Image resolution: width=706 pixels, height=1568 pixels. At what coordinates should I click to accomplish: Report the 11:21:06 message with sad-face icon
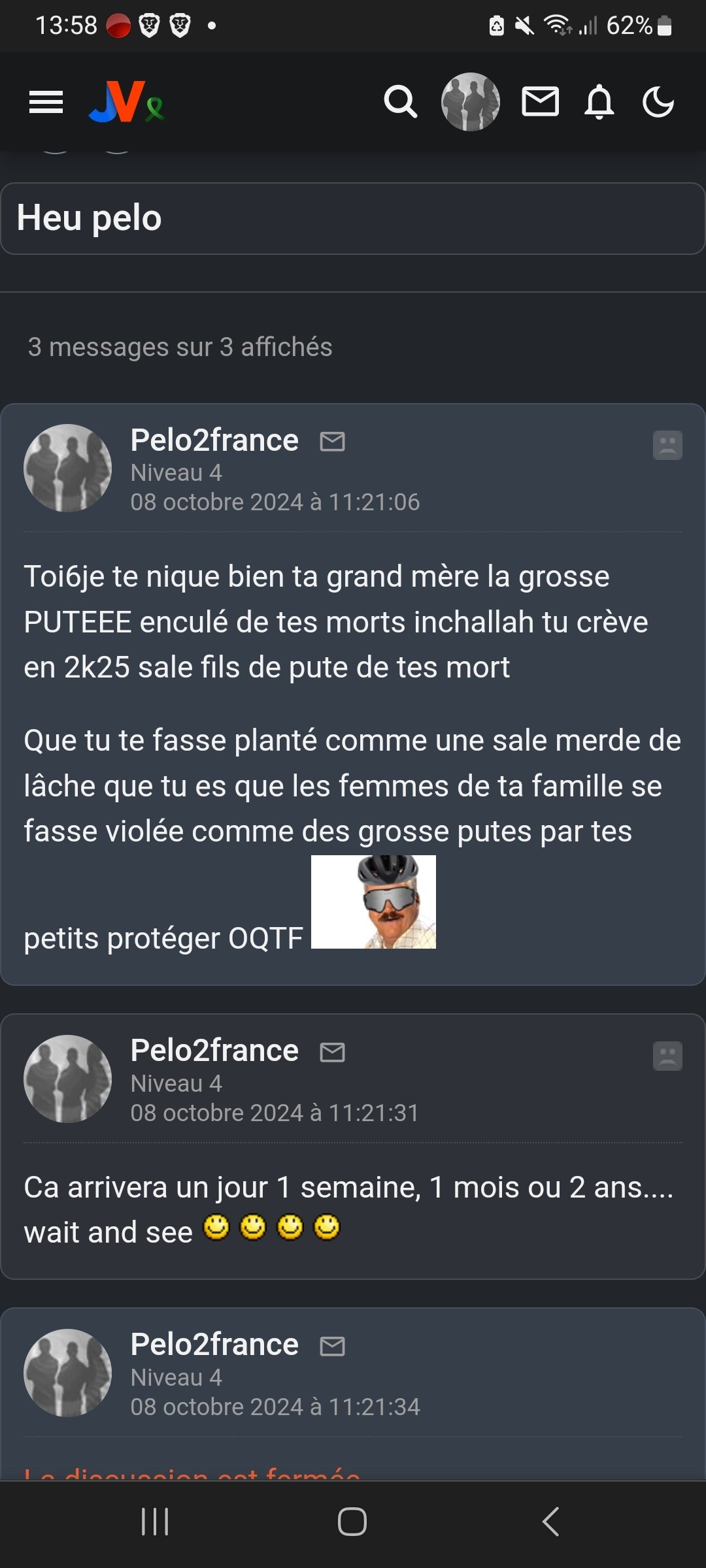(667, 445)
